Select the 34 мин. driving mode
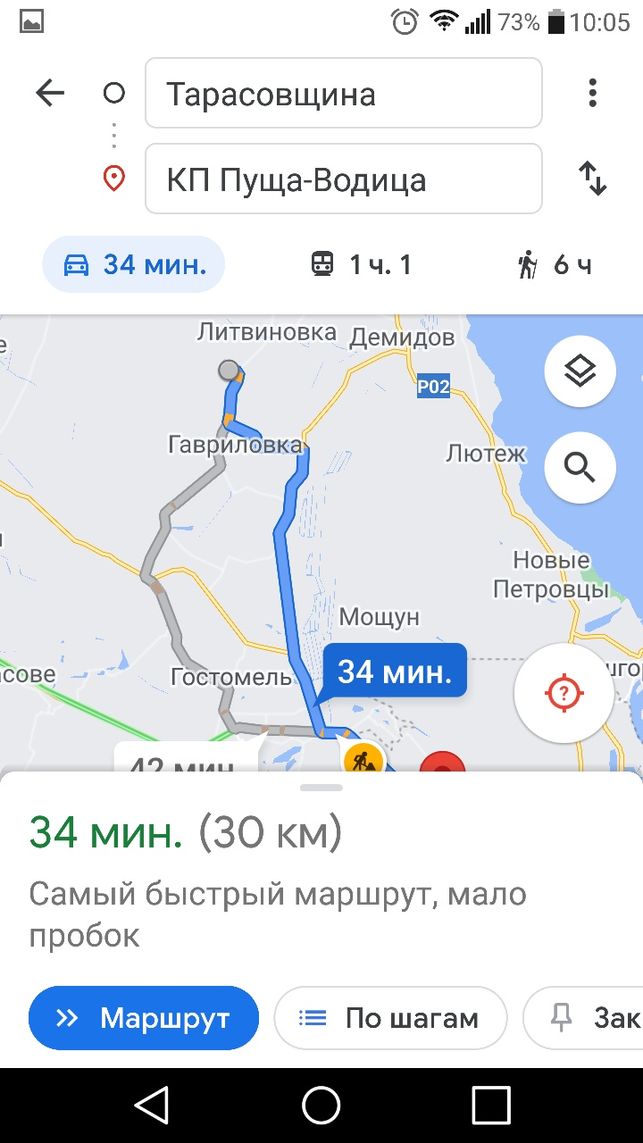The image size is (643, 1143). point(133,265)
